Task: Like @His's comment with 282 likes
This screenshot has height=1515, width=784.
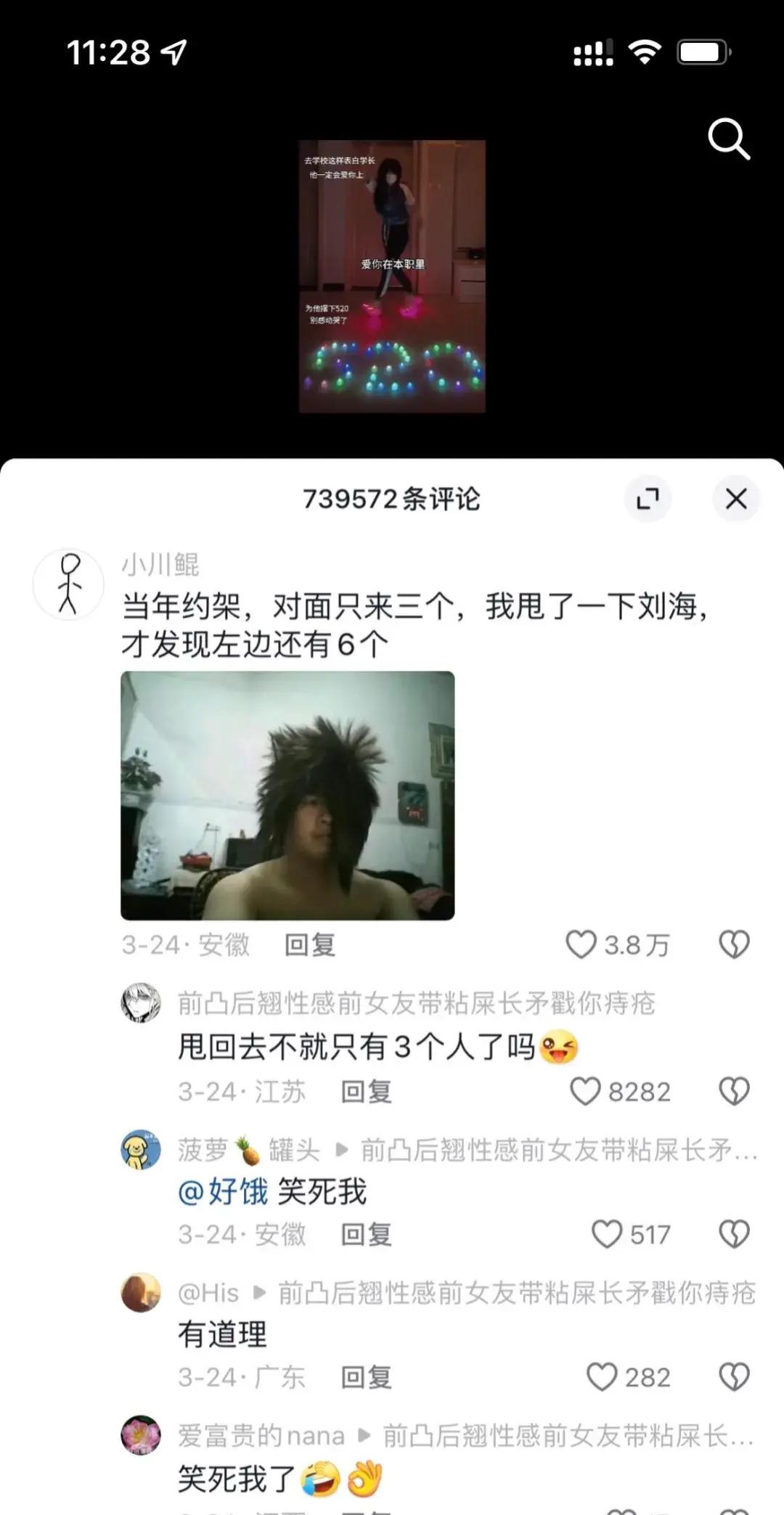Action: tap(602, 1377)
